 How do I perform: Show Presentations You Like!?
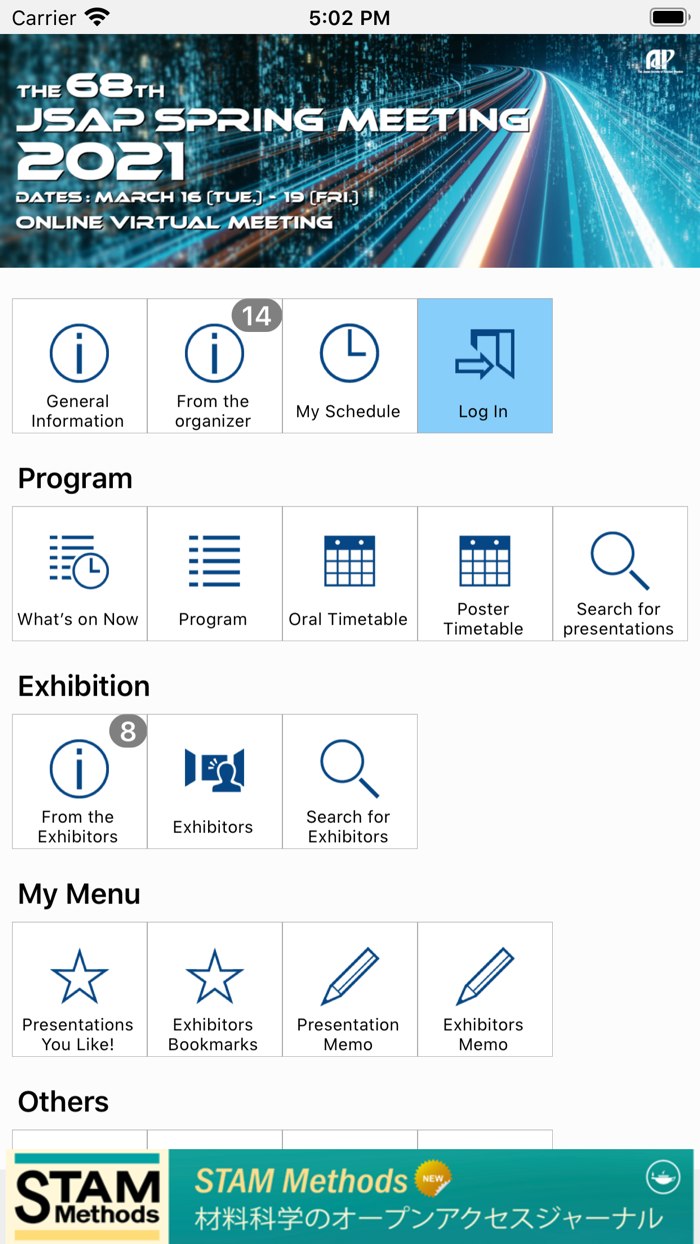(79, 990)
